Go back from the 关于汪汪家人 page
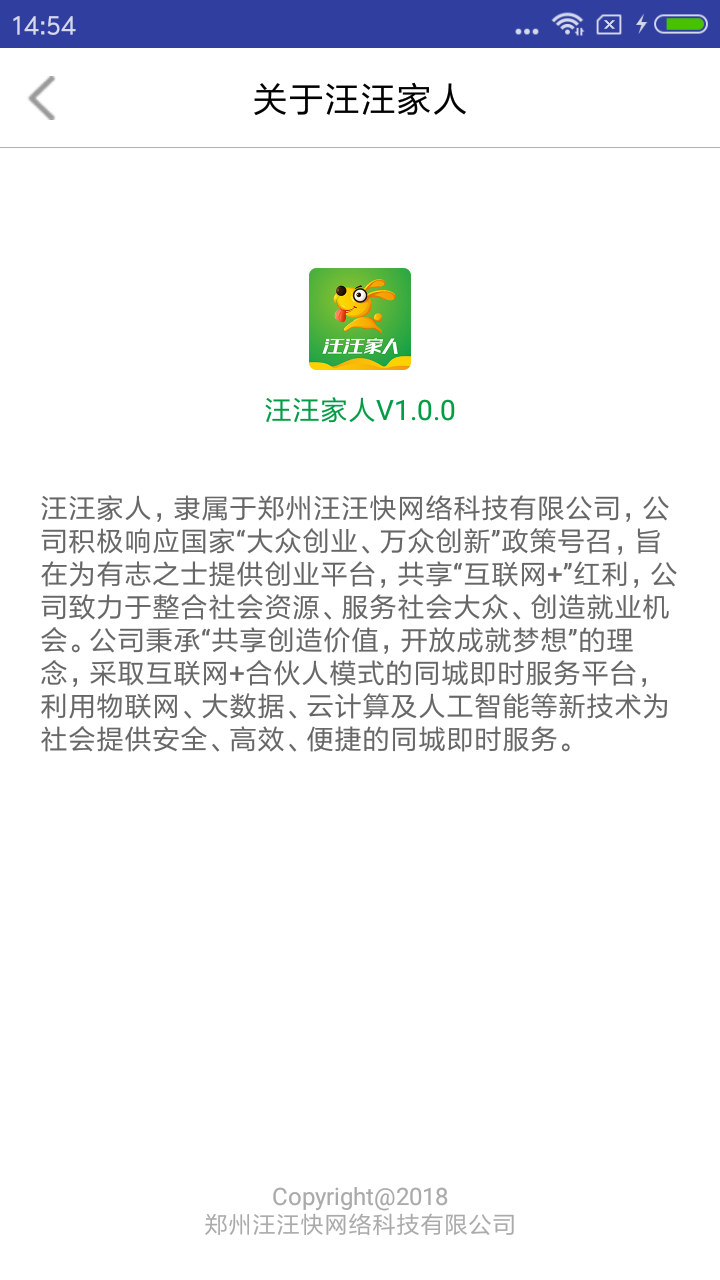 tap(42, 98)
